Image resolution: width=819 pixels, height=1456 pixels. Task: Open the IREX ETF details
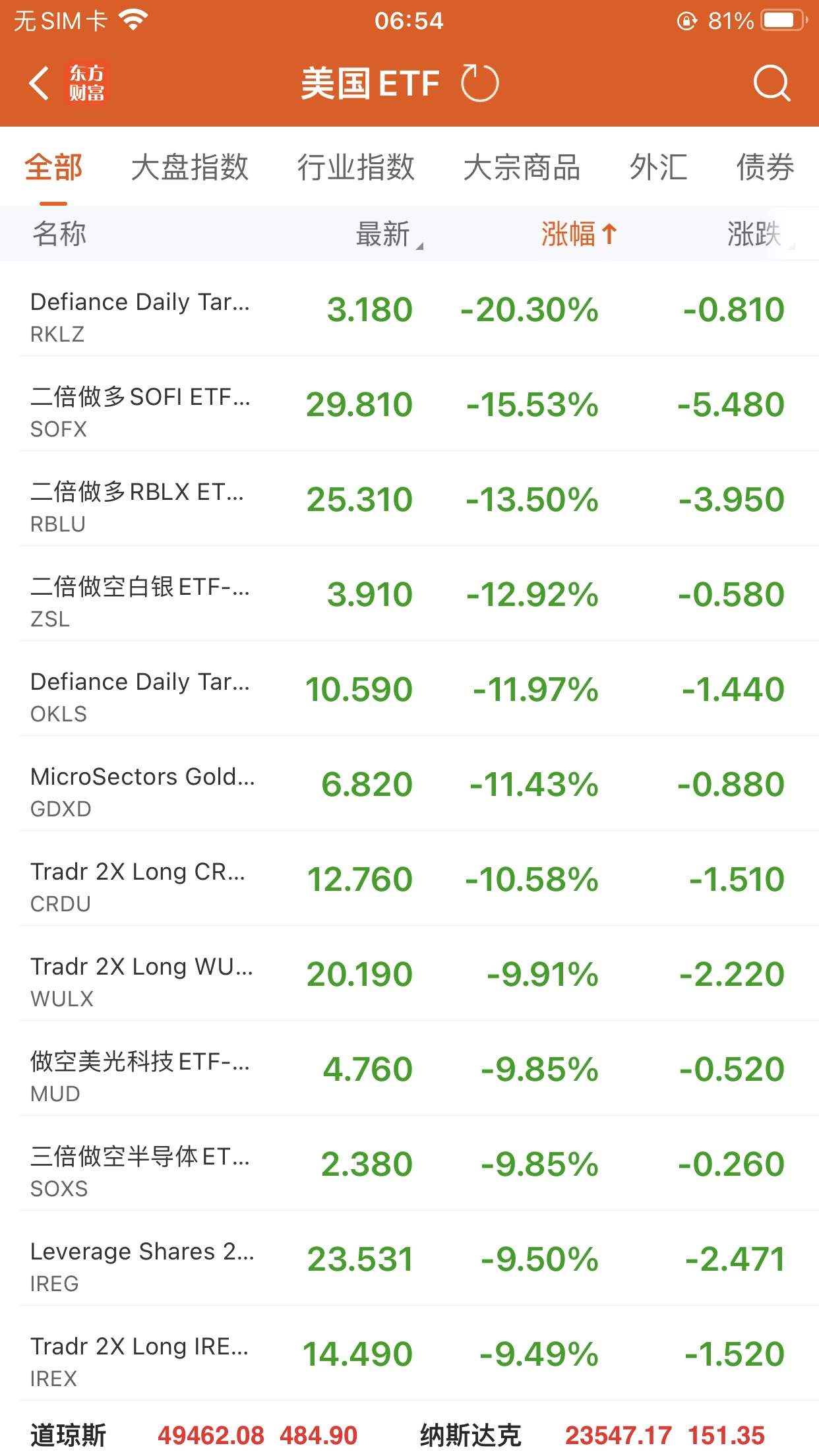coord(409,1354)
